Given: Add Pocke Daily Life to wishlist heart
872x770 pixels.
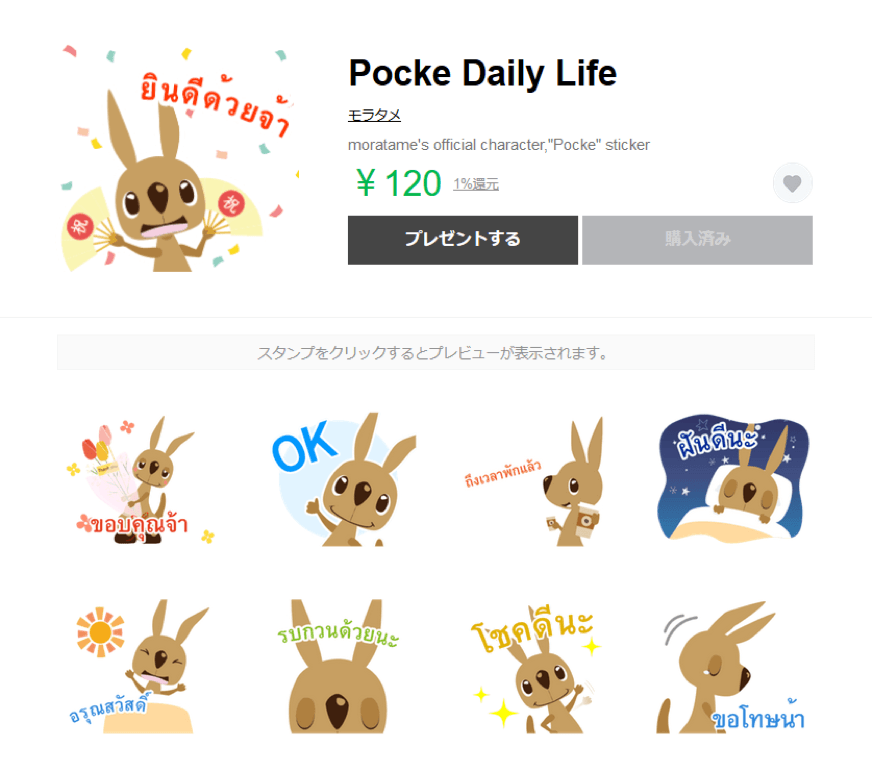Looking at the screenshot, I should [x=792, y=184].
